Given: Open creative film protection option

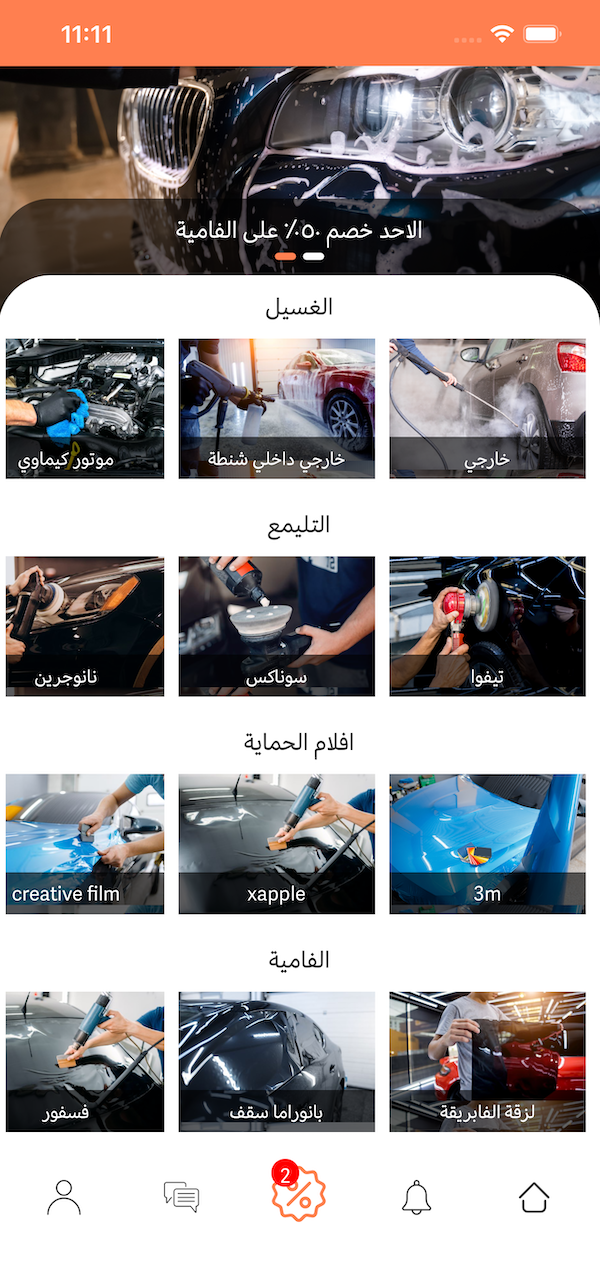Looking at the screenshot, I should coord(85,844).
